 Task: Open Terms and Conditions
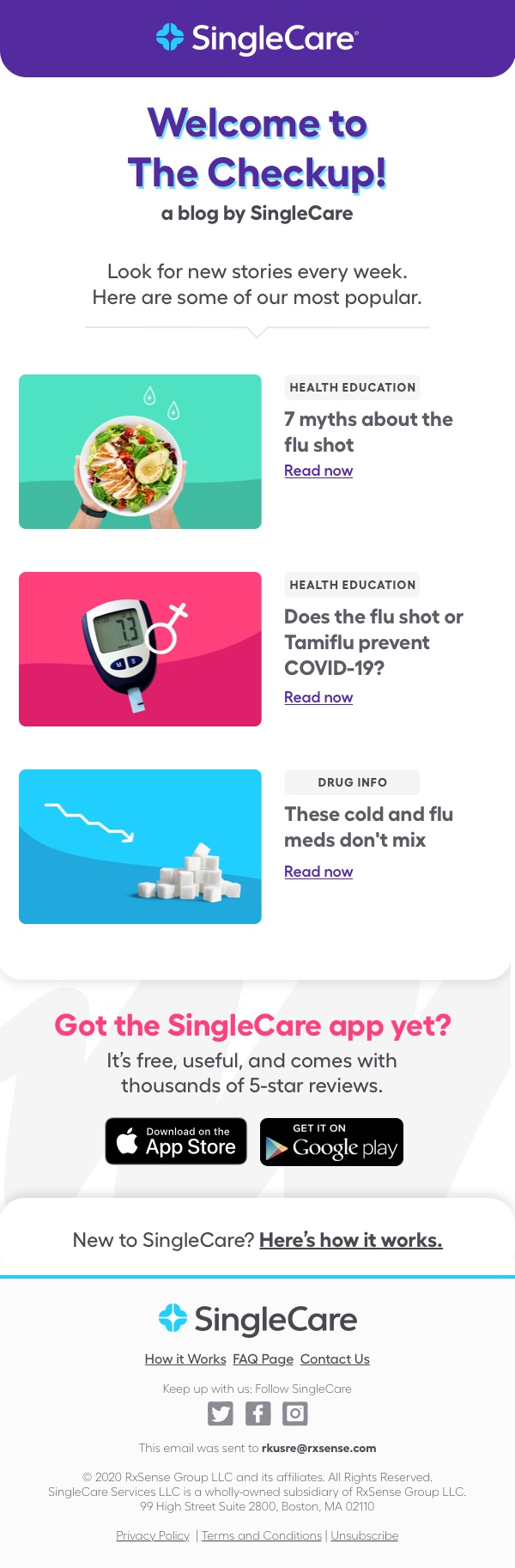pyautogui.click(x=261, y=1535)
